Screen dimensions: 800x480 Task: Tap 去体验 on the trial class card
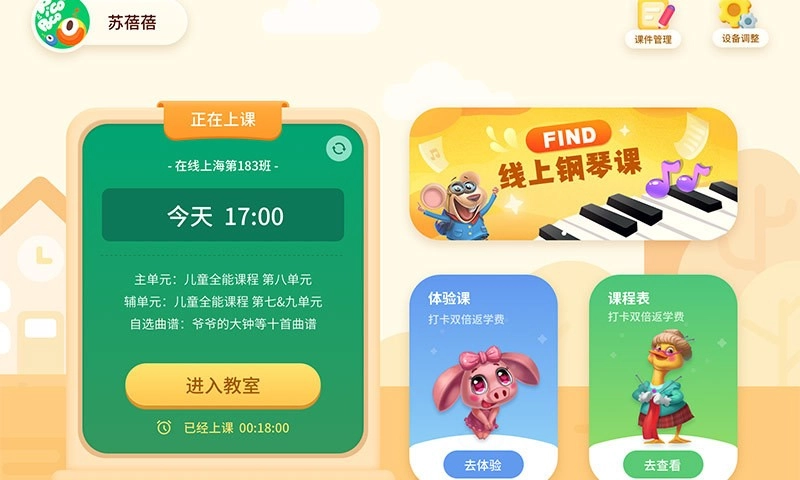pyautogui.click(x=483, y=465)
